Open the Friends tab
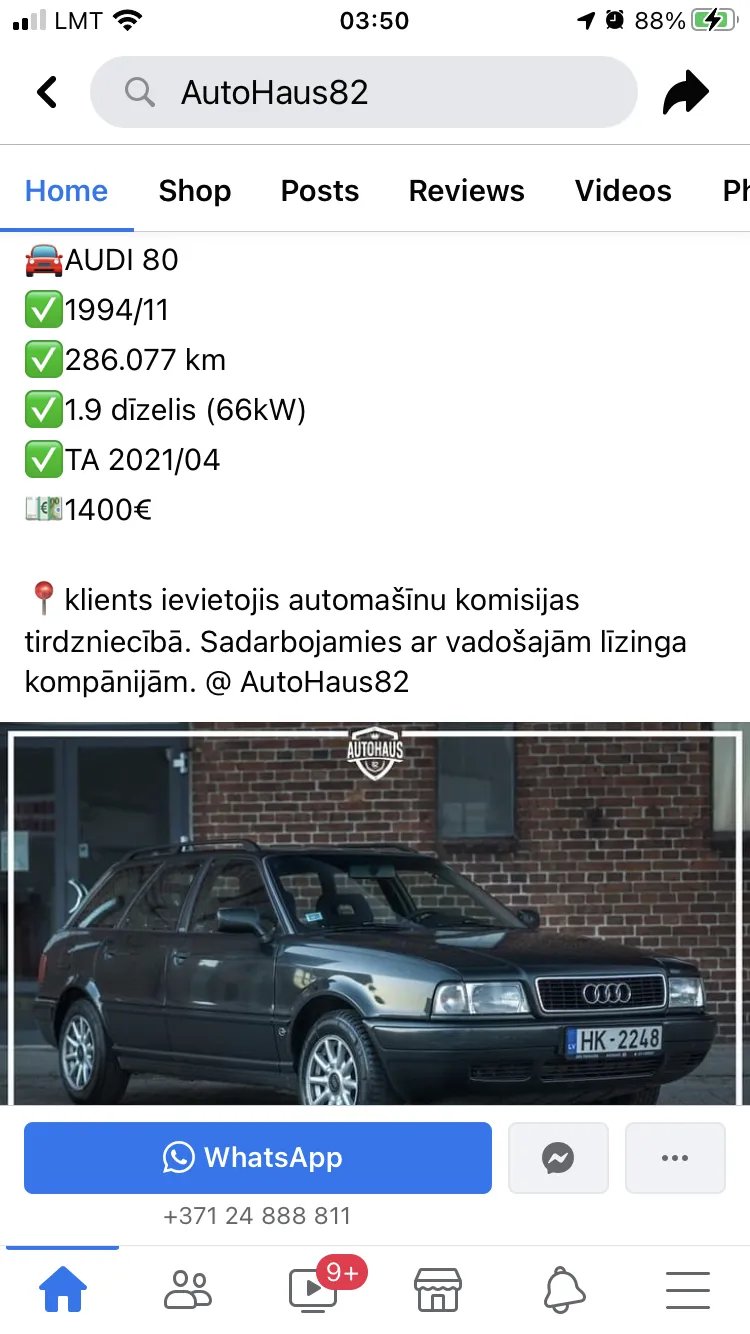Screen dimensions: 750x1334 coord(188,1289)
